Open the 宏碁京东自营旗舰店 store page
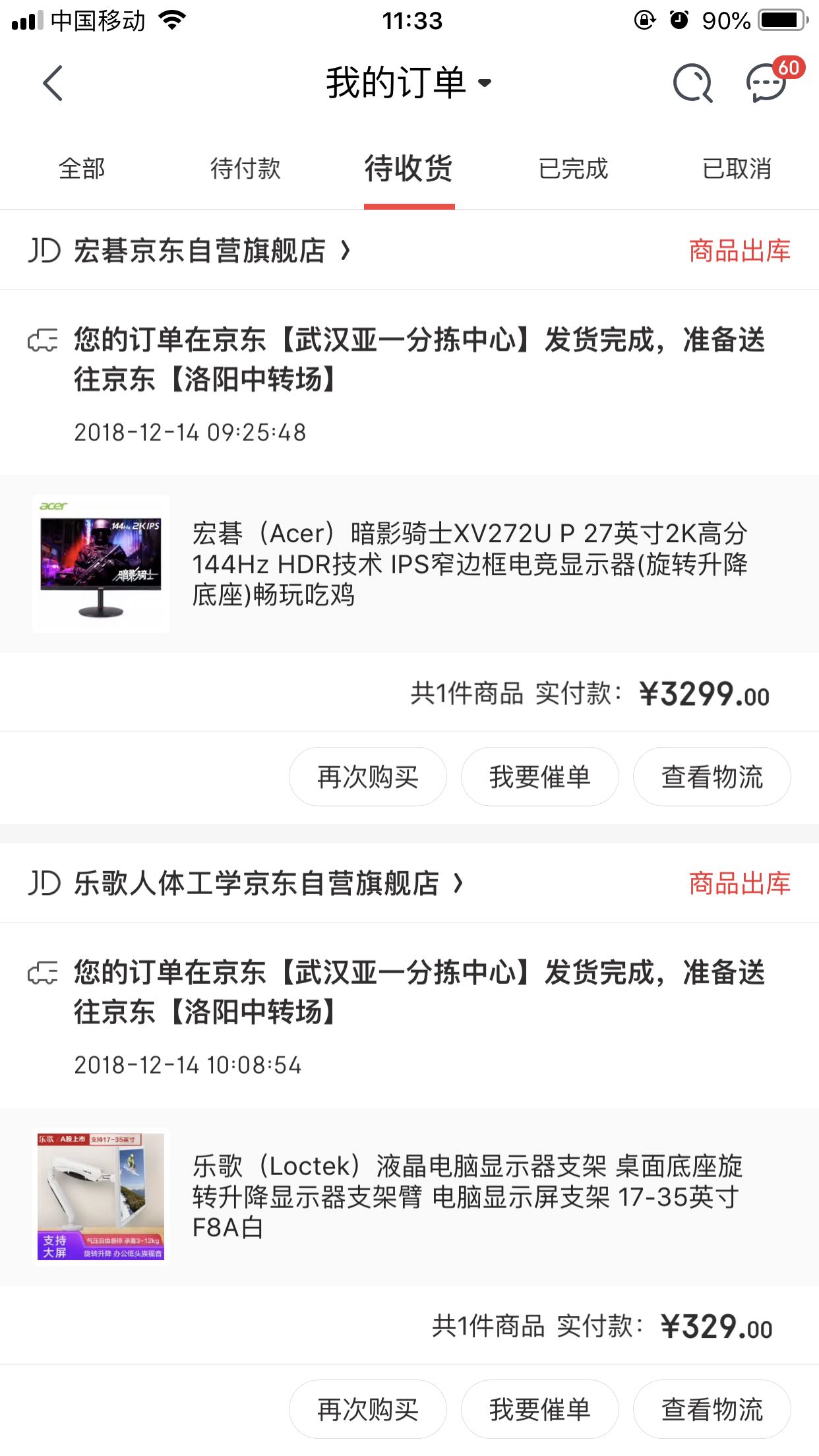The width and height of the screenshot is (819, 1456). pos(211,251)
